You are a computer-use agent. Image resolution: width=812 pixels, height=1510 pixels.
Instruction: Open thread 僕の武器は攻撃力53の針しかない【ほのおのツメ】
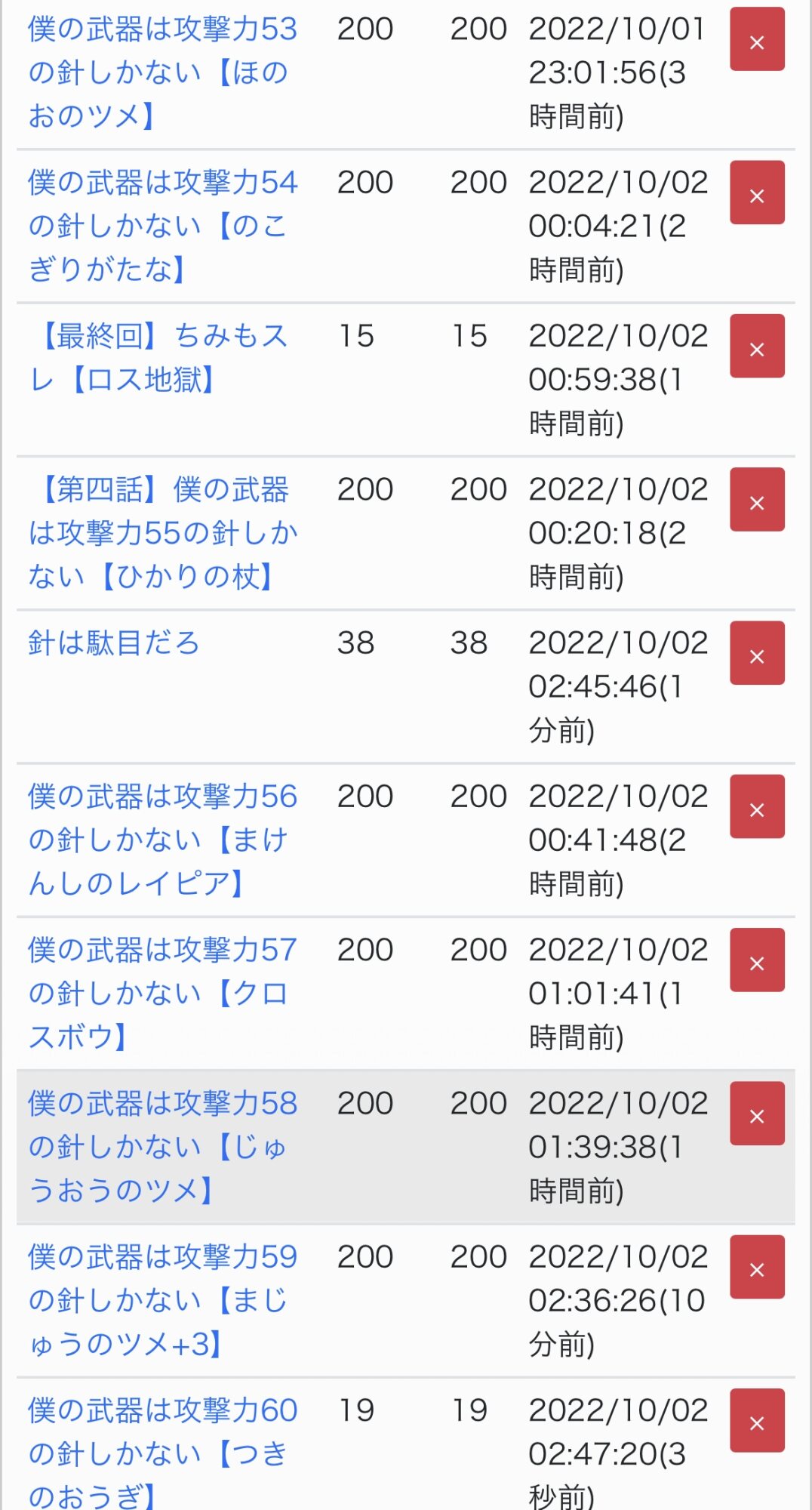pyautogui.click(x=162, y=72)
